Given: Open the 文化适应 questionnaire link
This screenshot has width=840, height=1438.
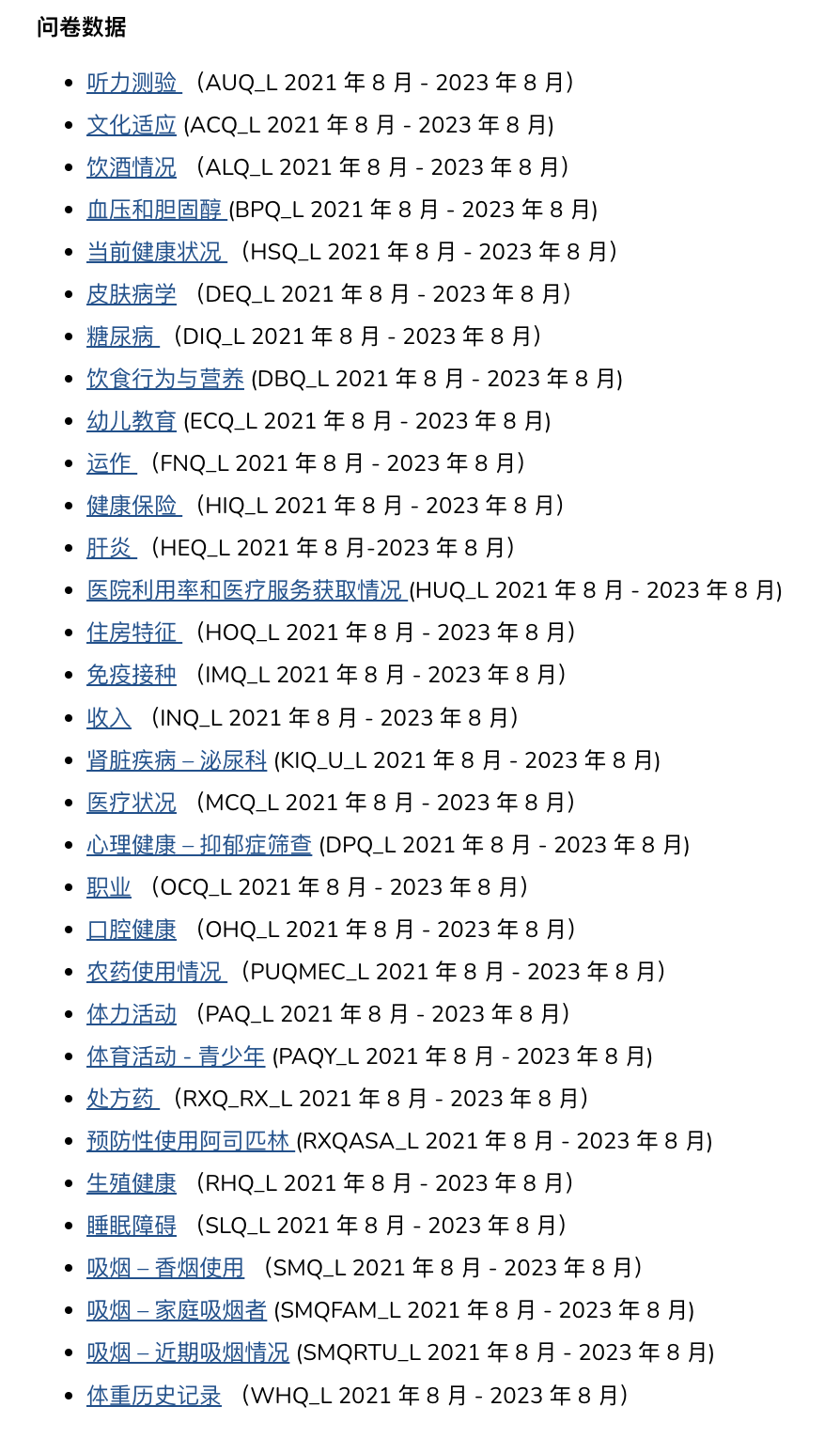Looking at the screenshot, I should (132, 125).
